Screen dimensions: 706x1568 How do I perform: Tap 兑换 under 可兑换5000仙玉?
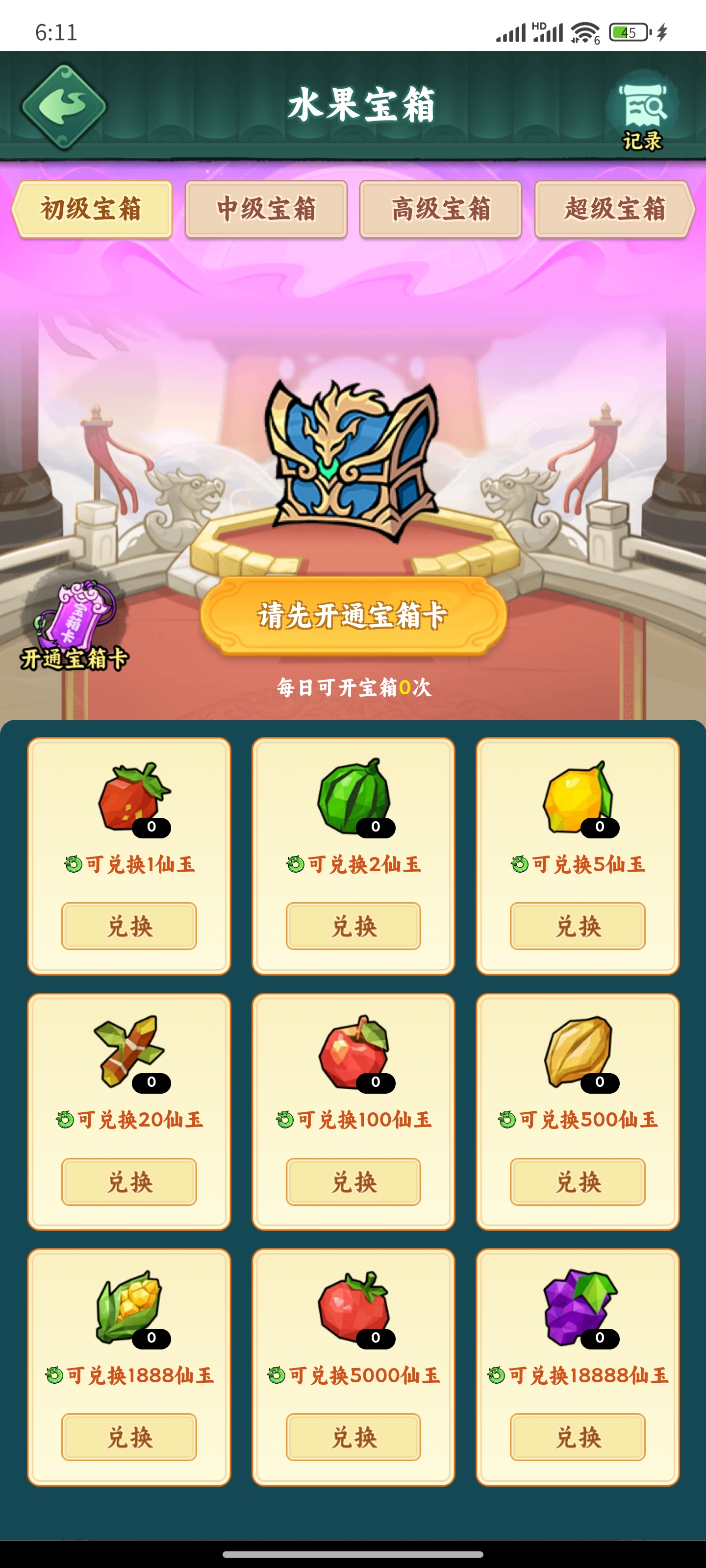click(x=353, y=1437)
